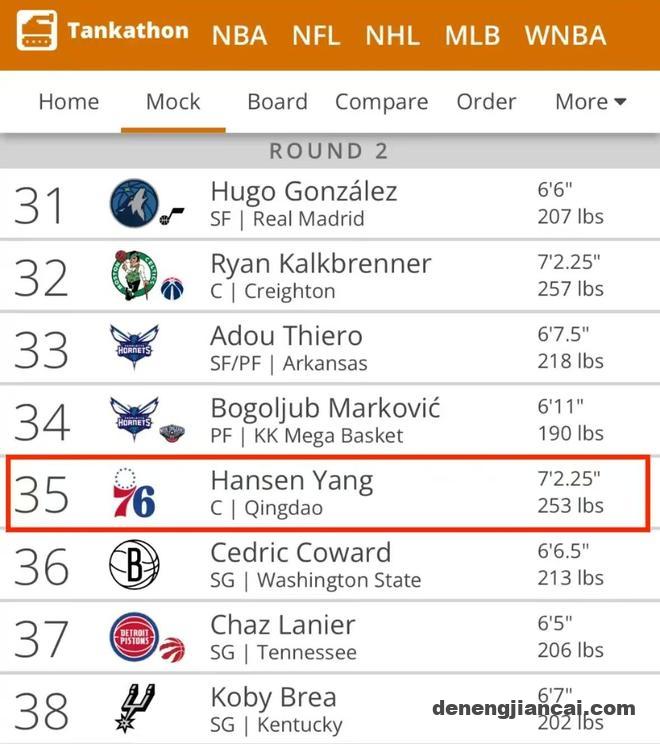660x744 pixels.
Task: View Ryan Kalkbrenner's player page
Action: coord(320,264)
